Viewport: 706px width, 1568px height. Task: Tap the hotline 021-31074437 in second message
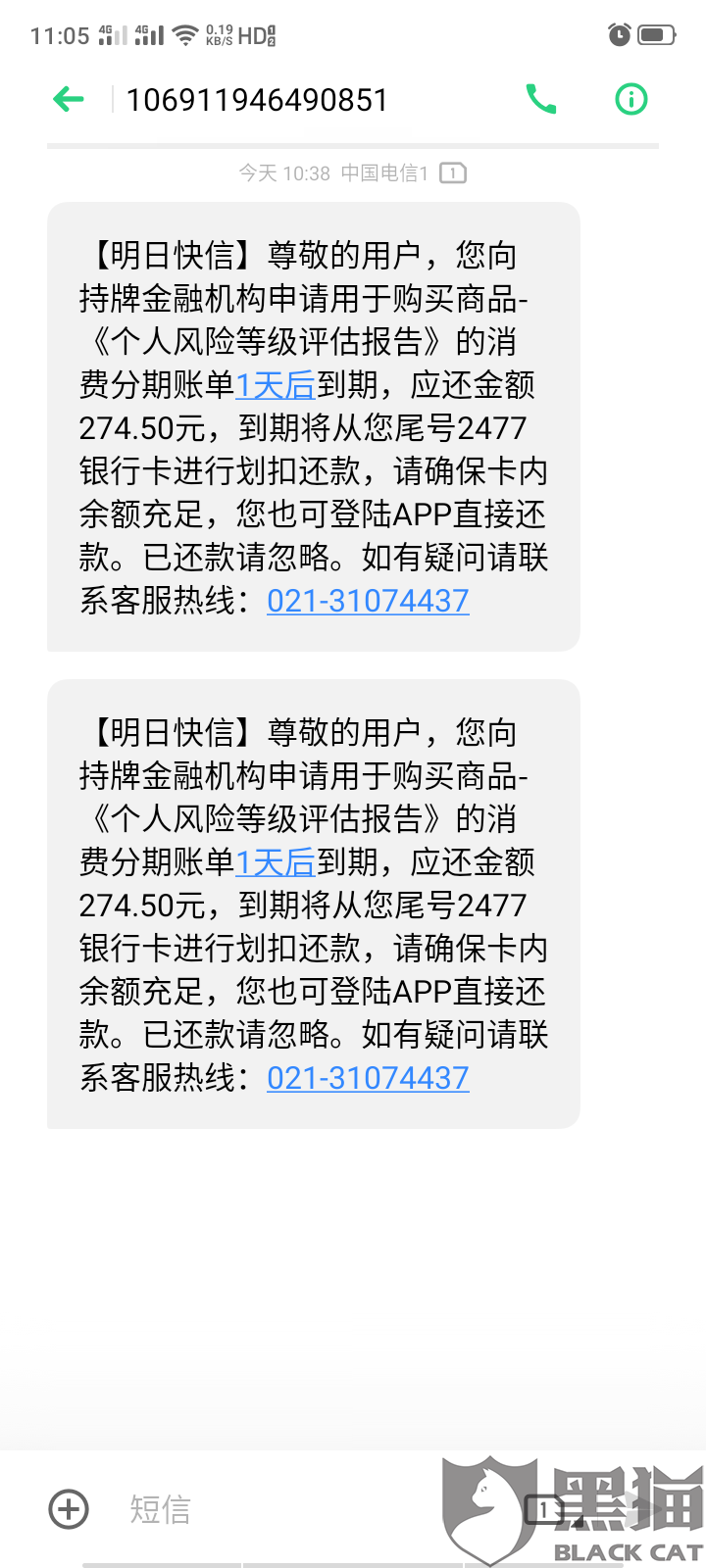click(x=368, y=1078)
